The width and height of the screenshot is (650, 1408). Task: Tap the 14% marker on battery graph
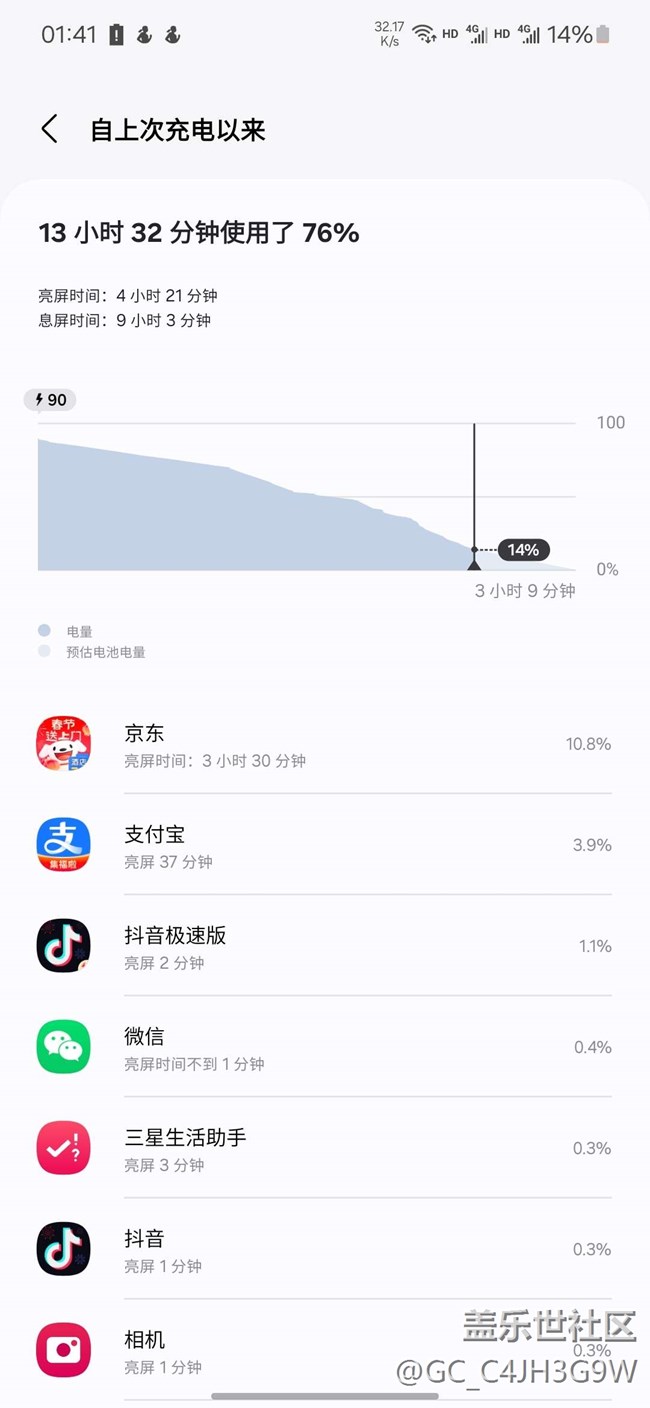pyautogui.click(x=522, y=550)
